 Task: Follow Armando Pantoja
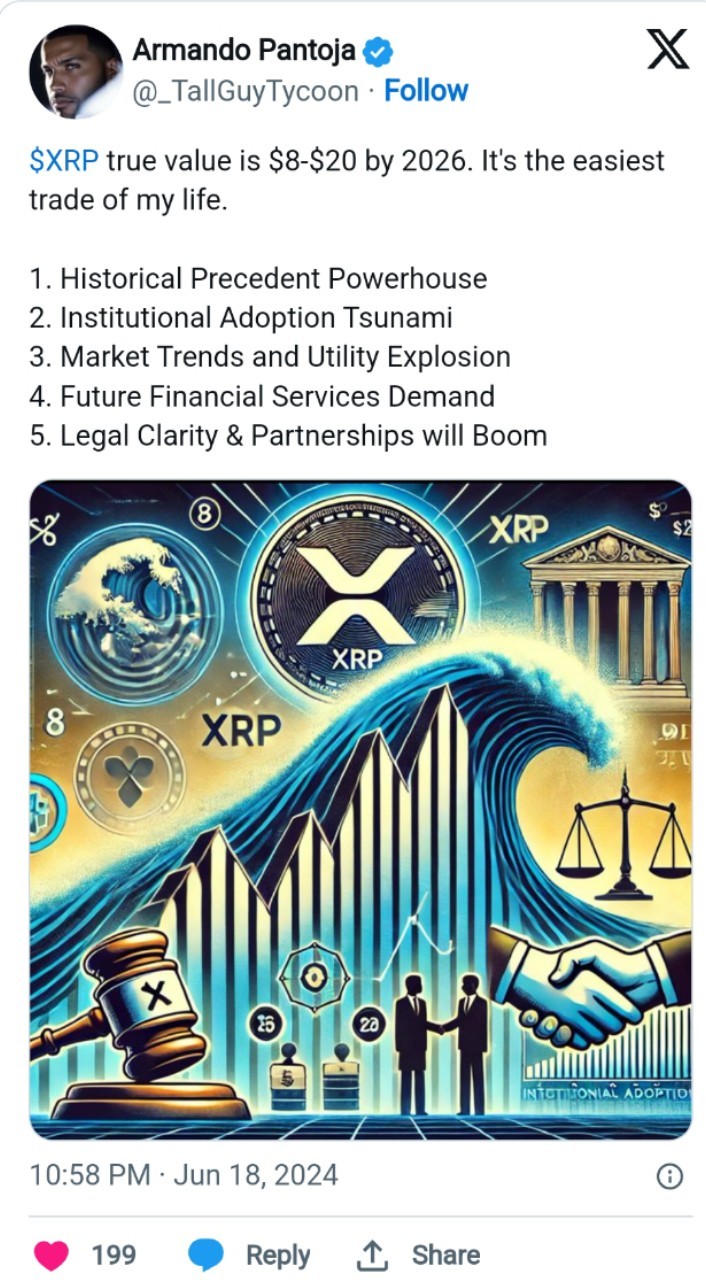[426, 91]
